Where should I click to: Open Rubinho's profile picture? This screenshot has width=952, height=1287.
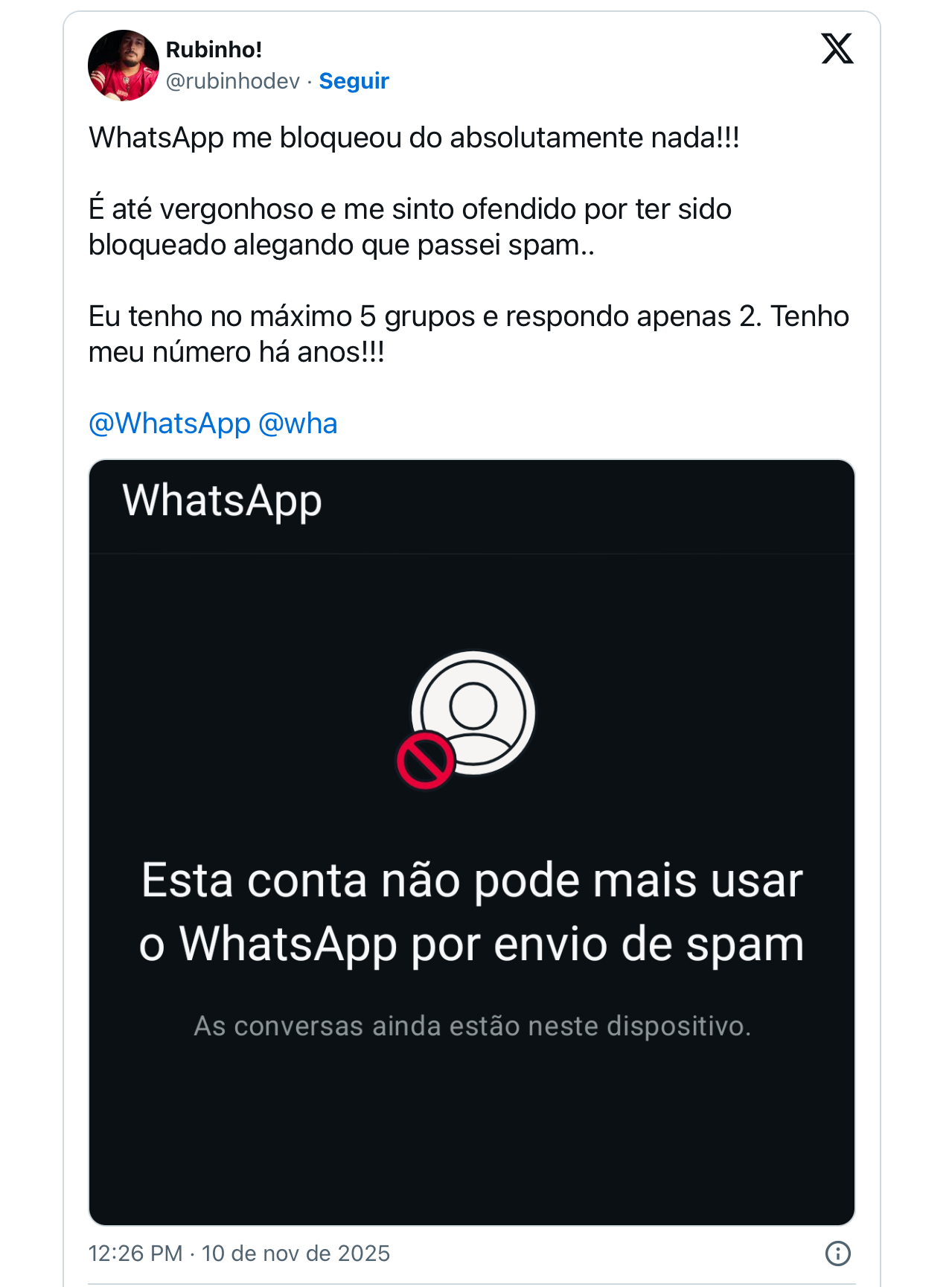click(x=123, y=66)
